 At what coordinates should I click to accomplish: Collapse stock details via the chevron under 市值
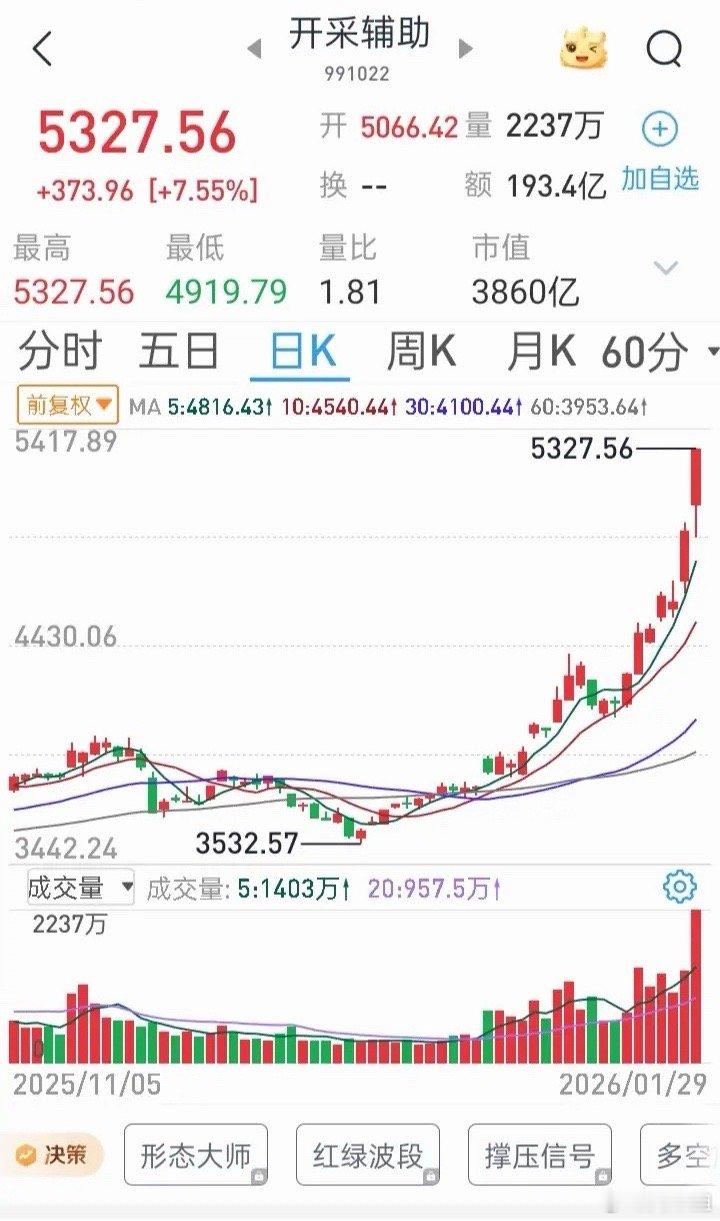coord(663,268)
